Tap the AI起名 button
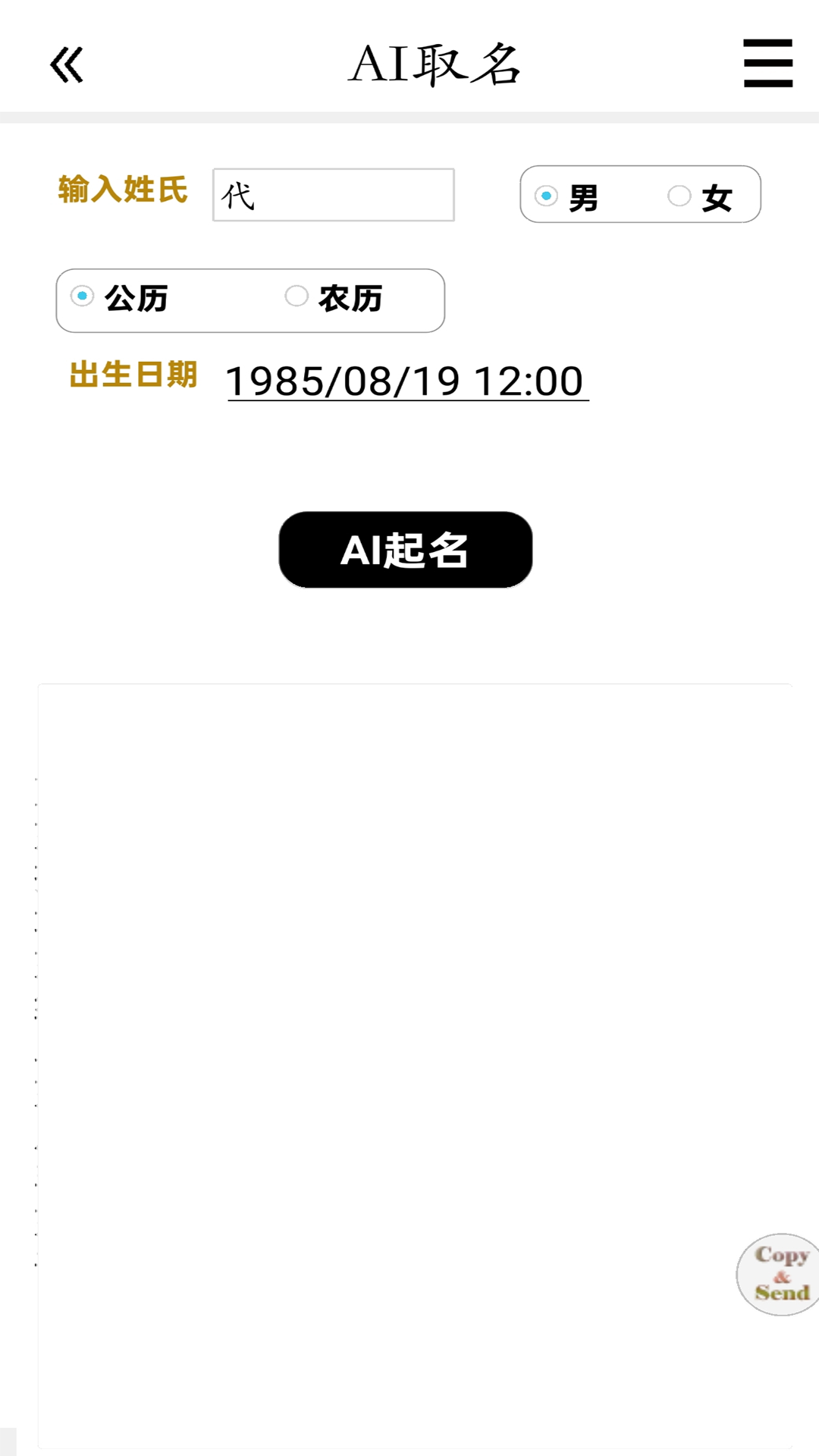Screen dimensions: 819x1456 [x=406, y=550]
